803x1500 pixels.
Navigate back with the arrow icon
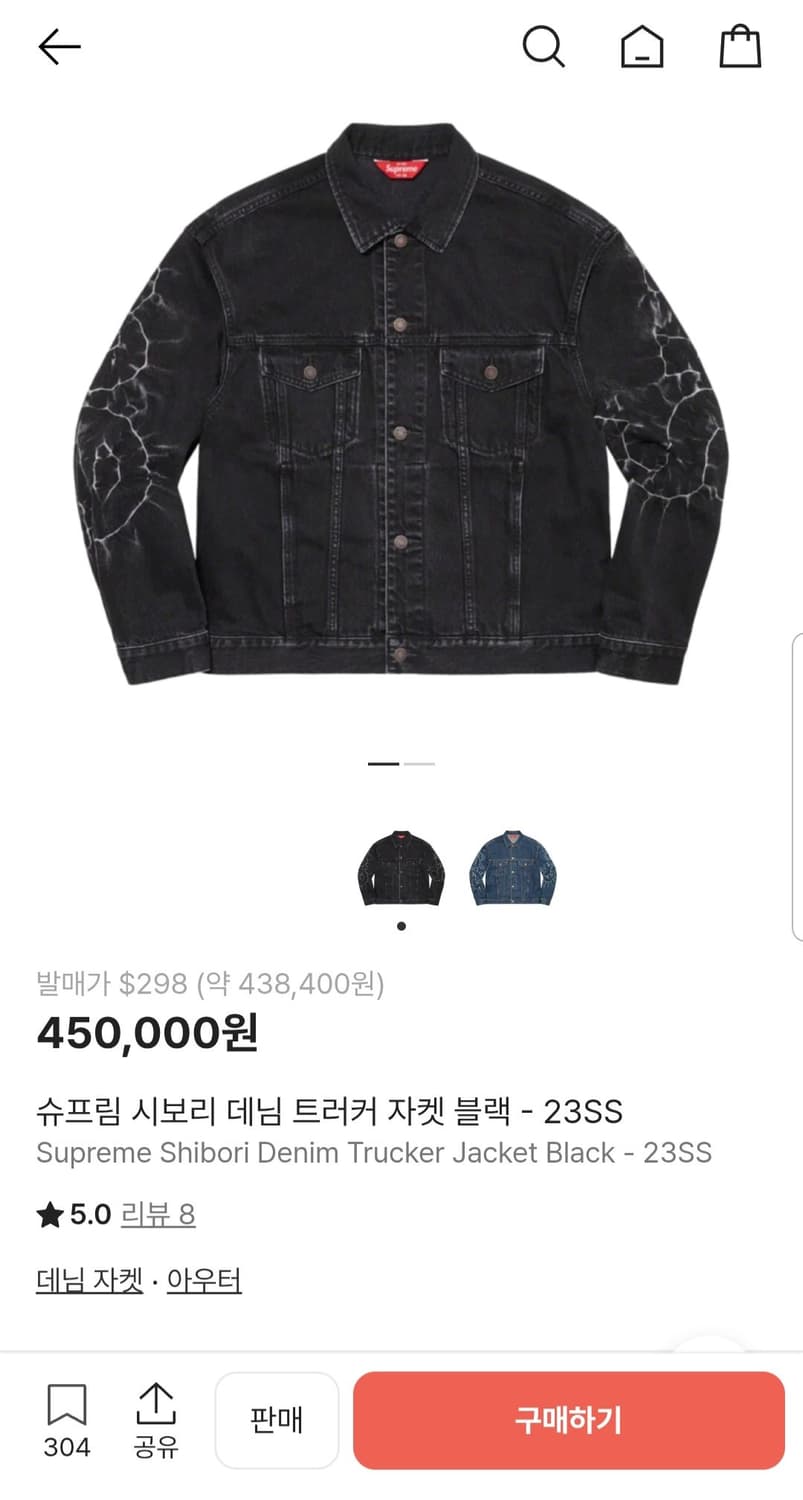(x=59, y=45)
